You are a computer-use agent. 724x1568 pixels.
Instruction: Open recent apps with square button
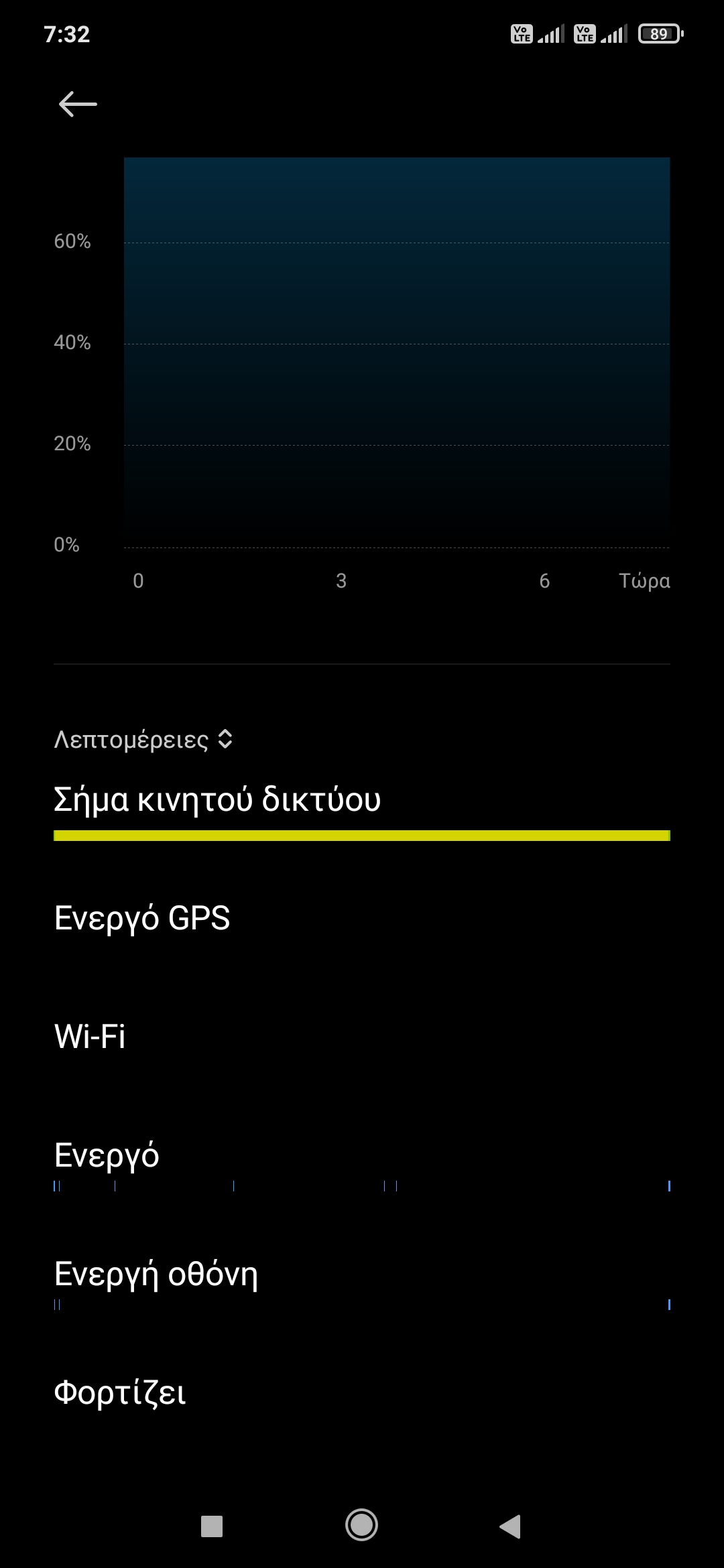[212, 1526]
